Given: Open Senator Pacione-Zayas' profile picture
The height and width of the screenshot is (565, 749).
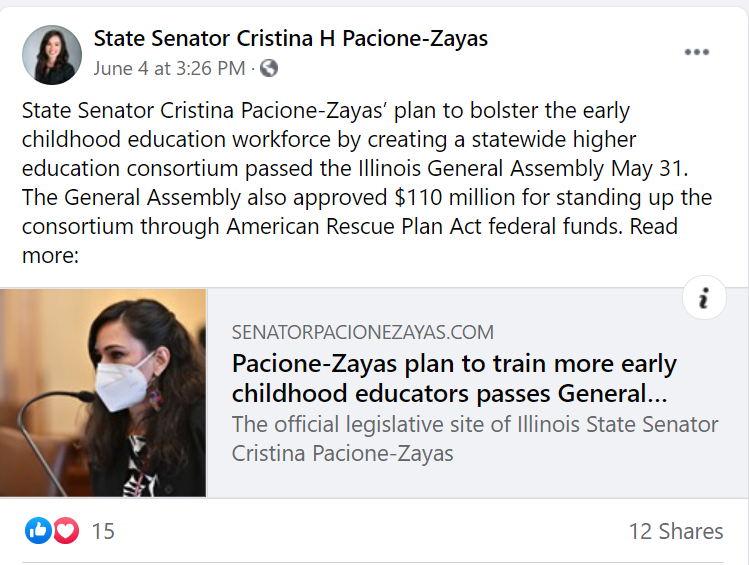Looking at the screenshot, I should pos(52,54).
